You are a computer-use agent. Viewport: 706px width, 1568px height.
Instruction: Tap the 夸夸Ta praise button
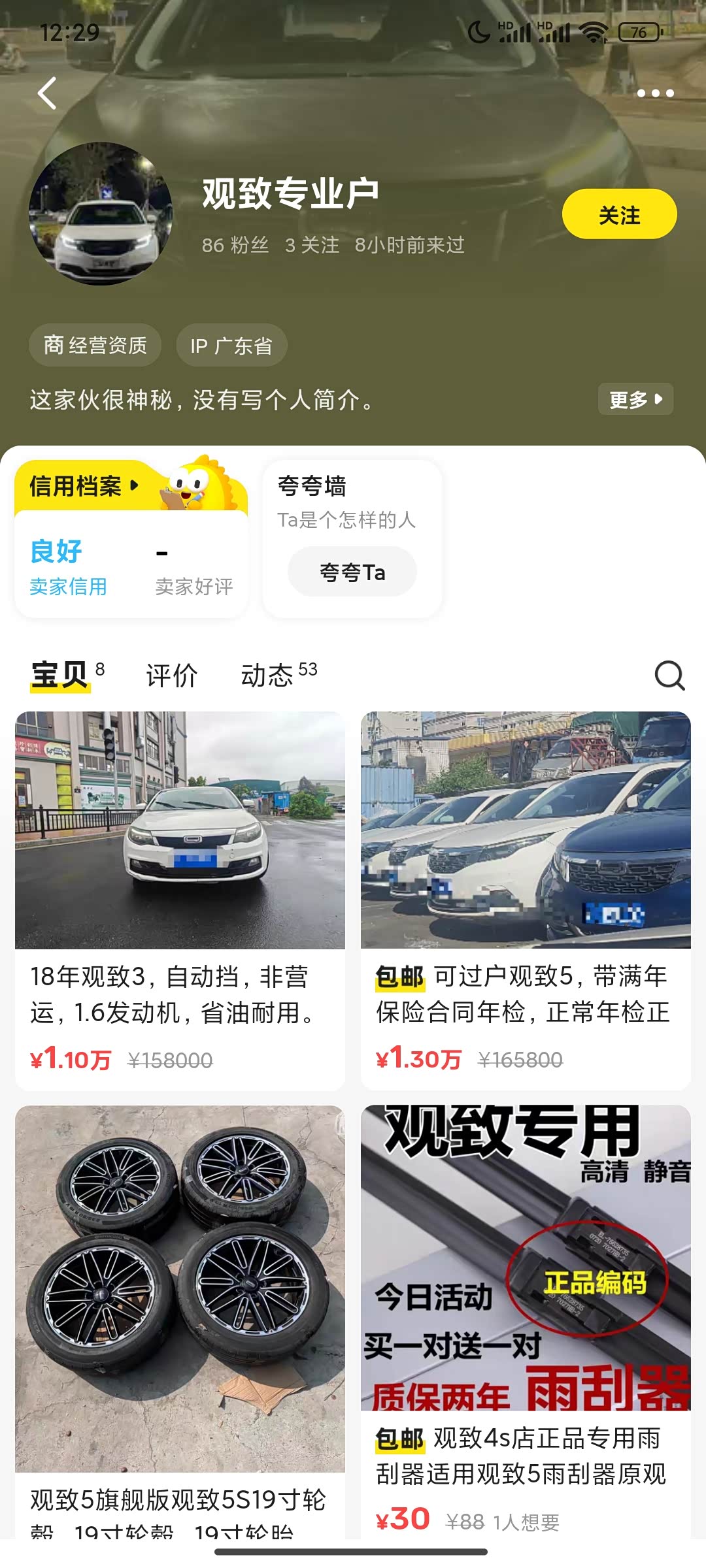tap(352, 572)
